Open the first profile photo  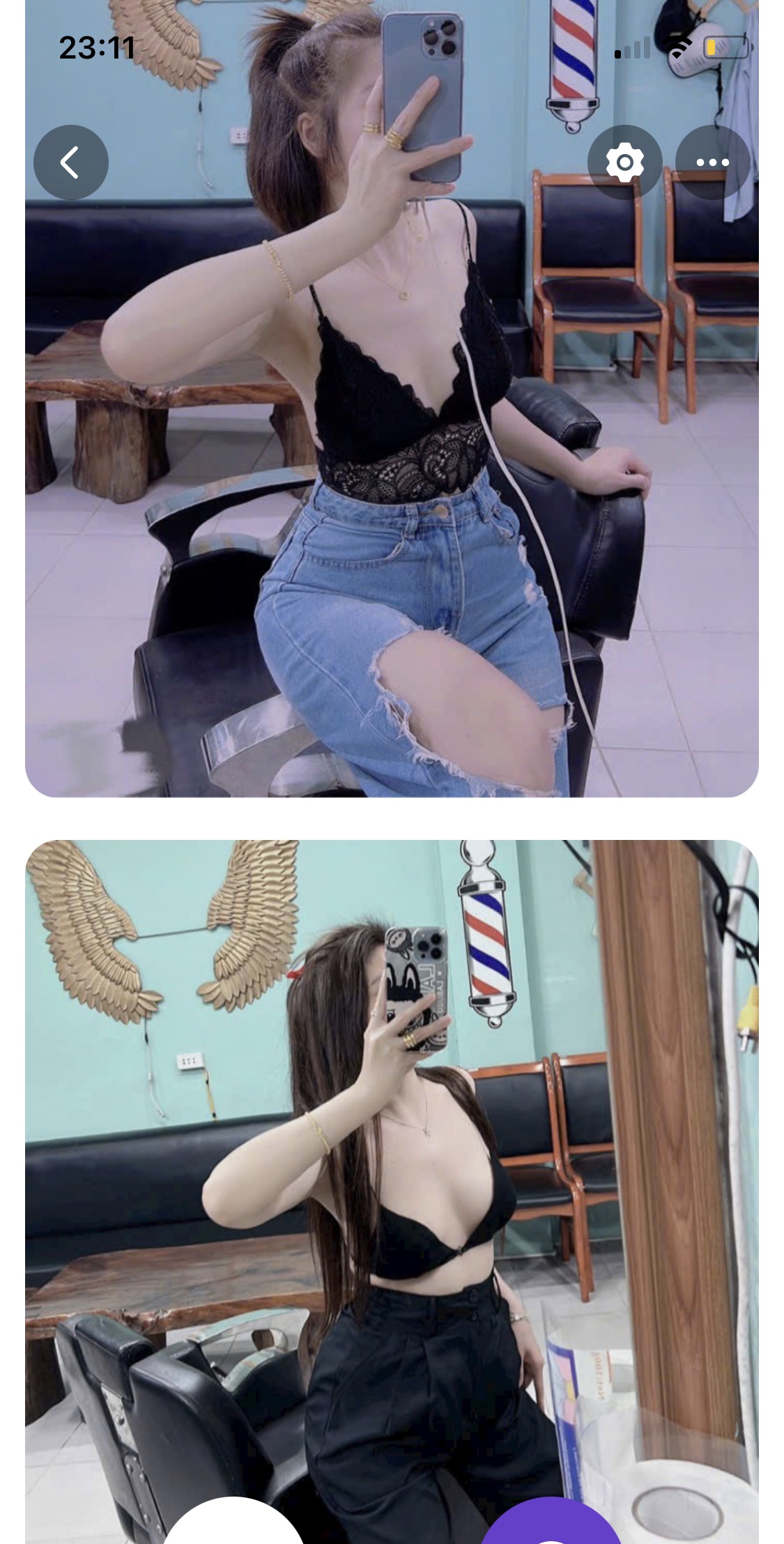click(x=391, y=488)
